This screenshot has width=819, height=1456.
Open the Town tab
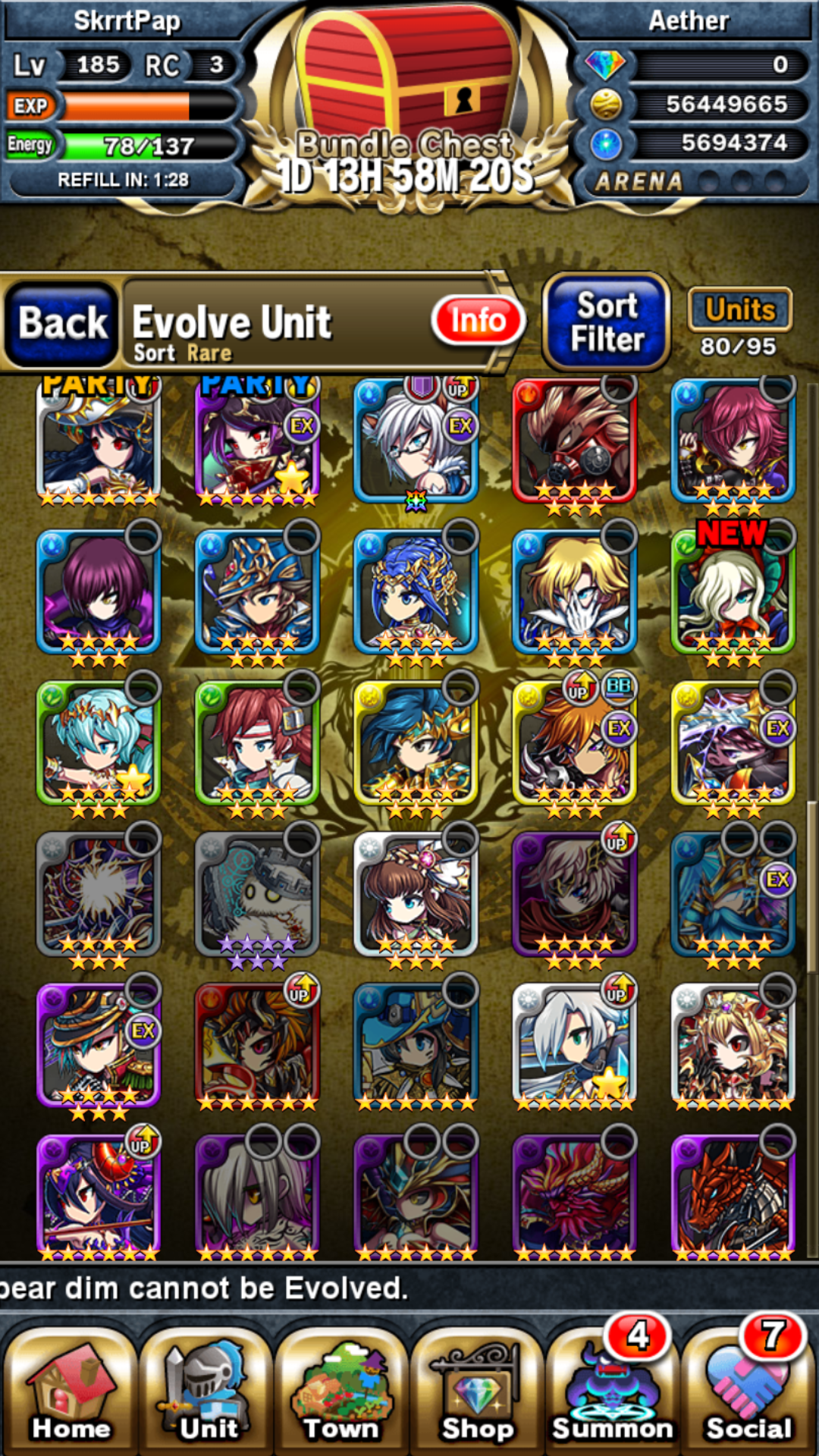(341, 1392)
